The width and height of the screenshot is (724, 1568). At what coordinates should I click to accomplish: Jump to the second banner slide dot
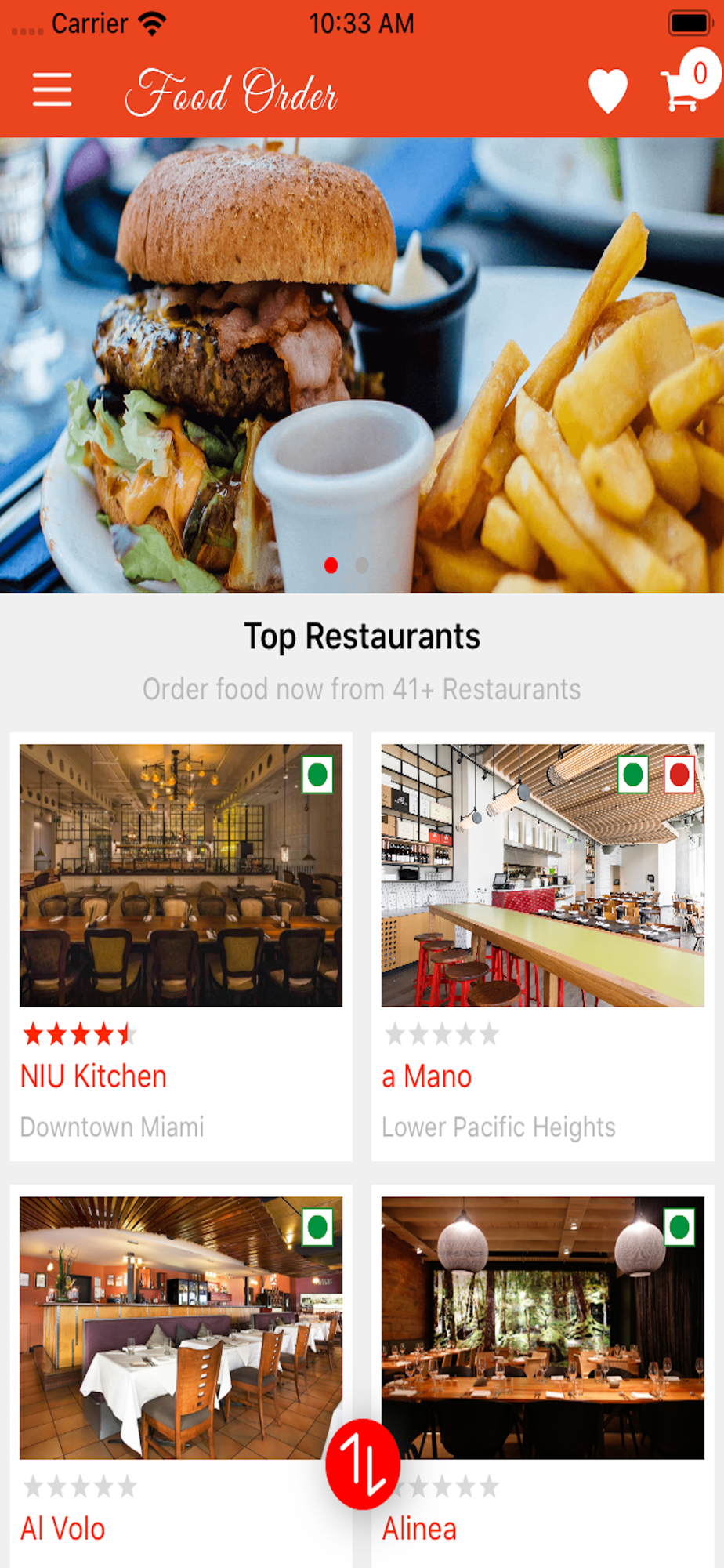pyautogui.click(x=362, y=565)
